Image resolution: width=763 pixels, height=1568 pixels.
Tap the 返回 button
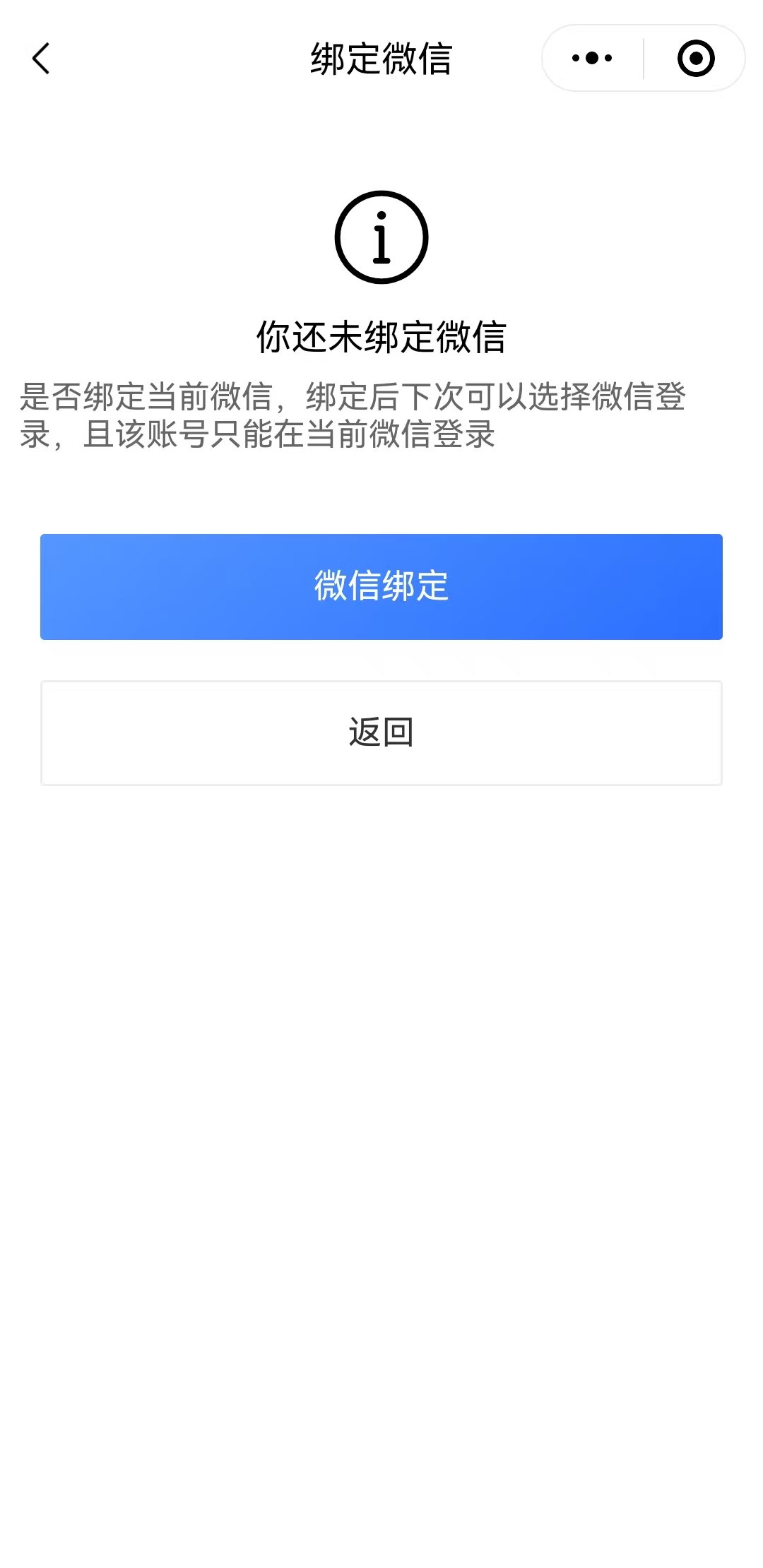pyautogui.click(x=381, y=732)
